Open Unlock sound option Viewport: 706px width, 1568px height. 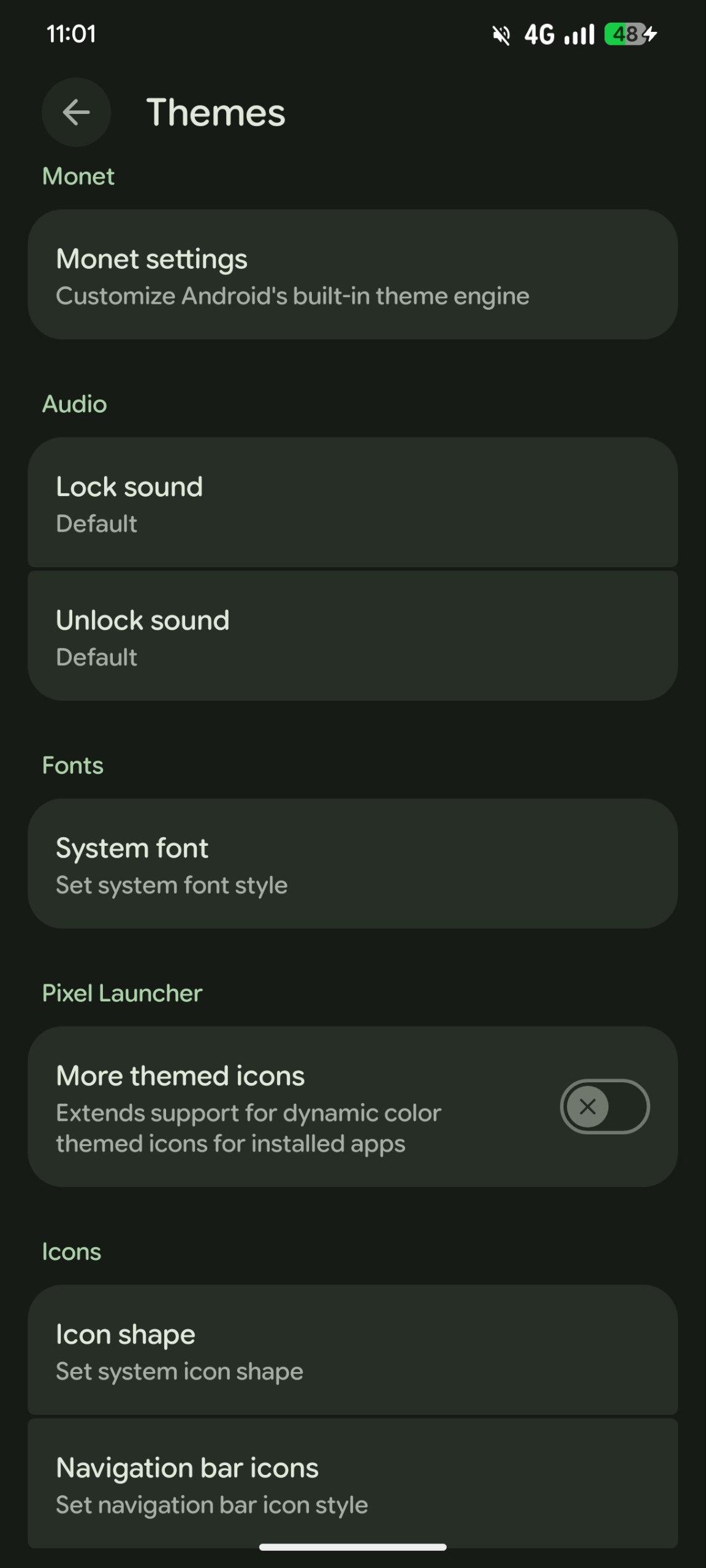coord(352,636)
